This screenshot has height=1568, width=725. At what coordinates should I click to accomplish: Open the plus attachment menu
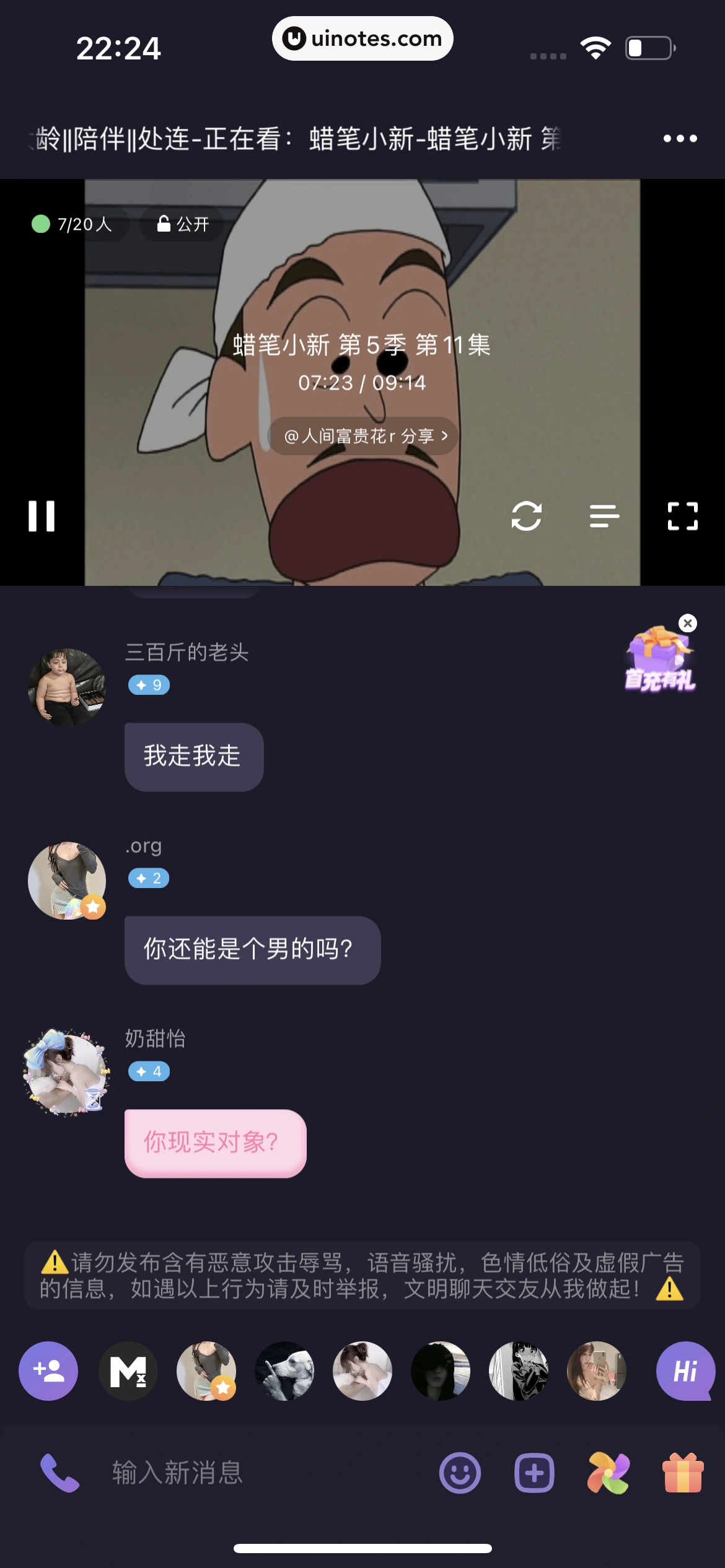click(x=534, y=1473)
